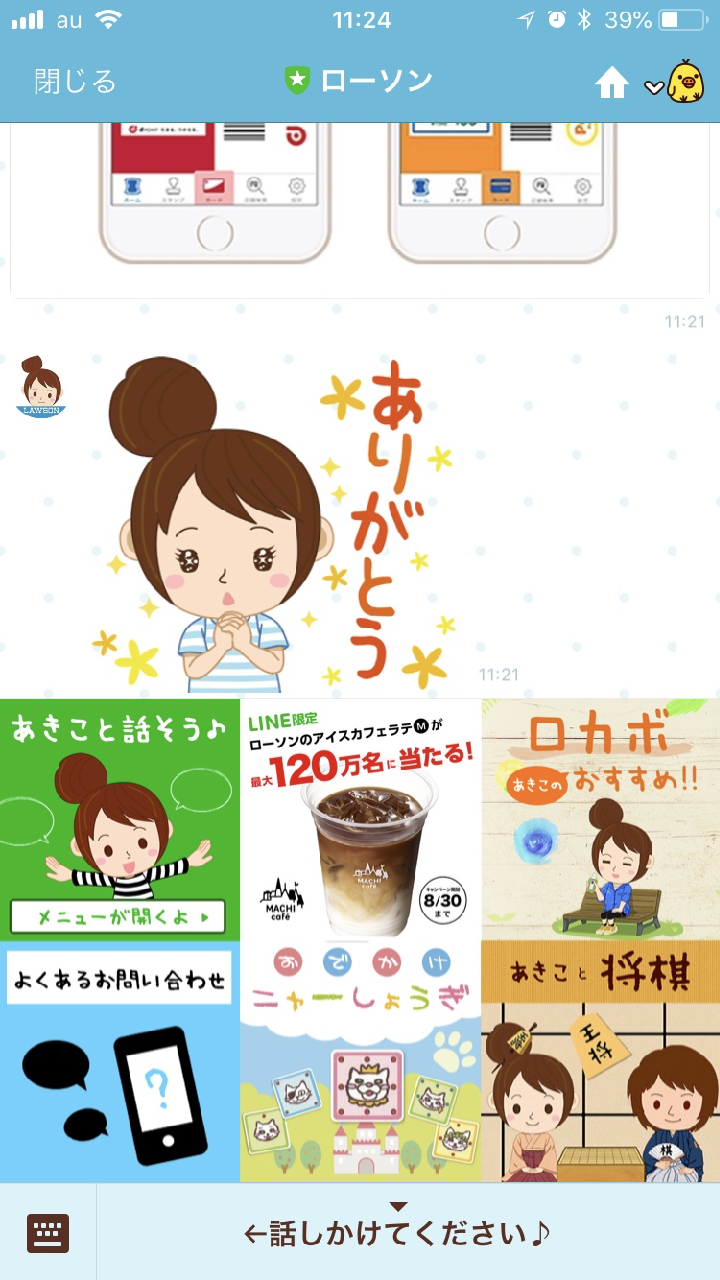Open the dropdown menu beside the chick icon
The image size is (720, 1280).
[653, 88]
